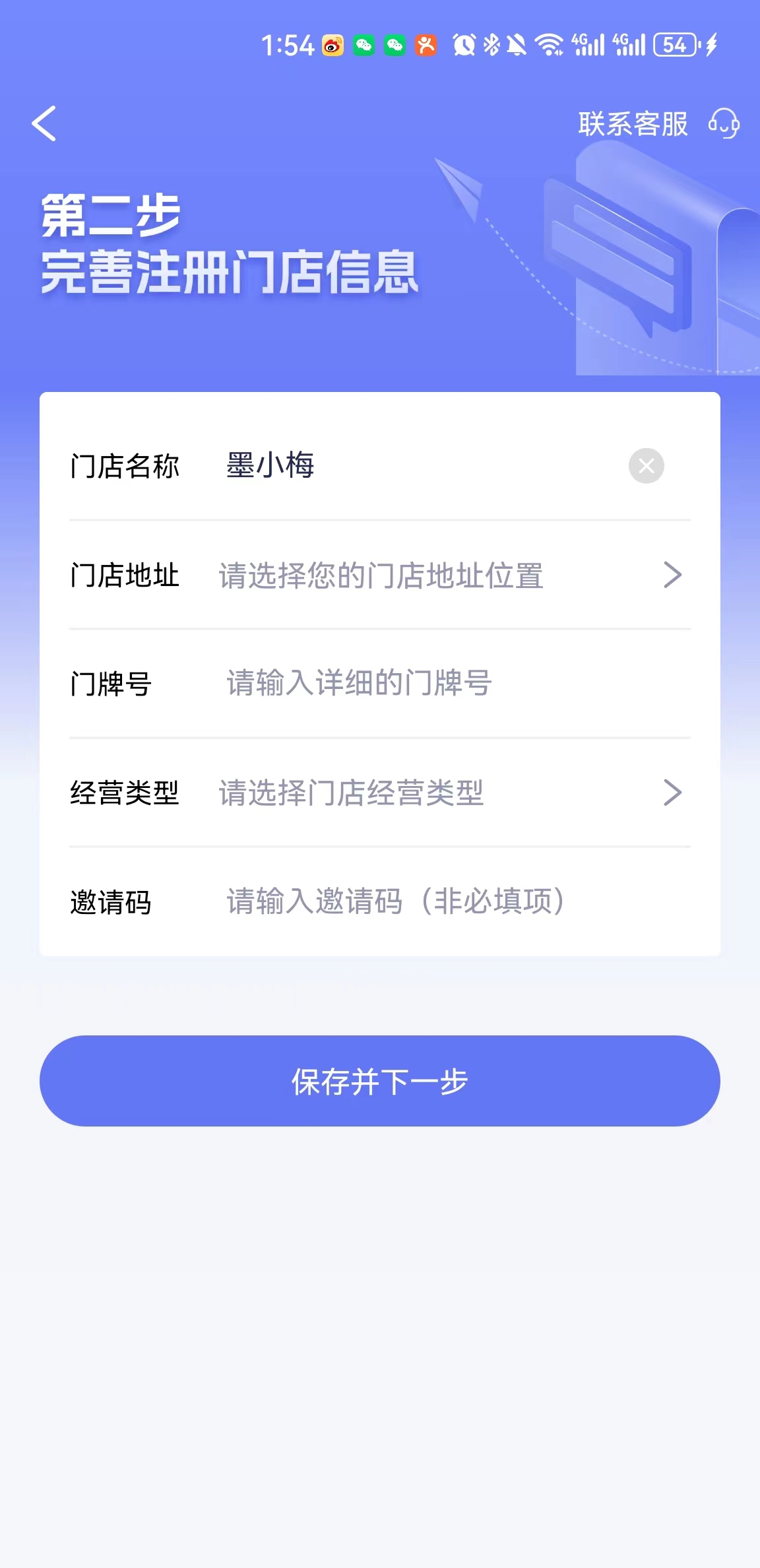760x1568 pixels.
Task: Tap the Dazhong Dianping status bar icon
Action: click(x=427, y=45)
